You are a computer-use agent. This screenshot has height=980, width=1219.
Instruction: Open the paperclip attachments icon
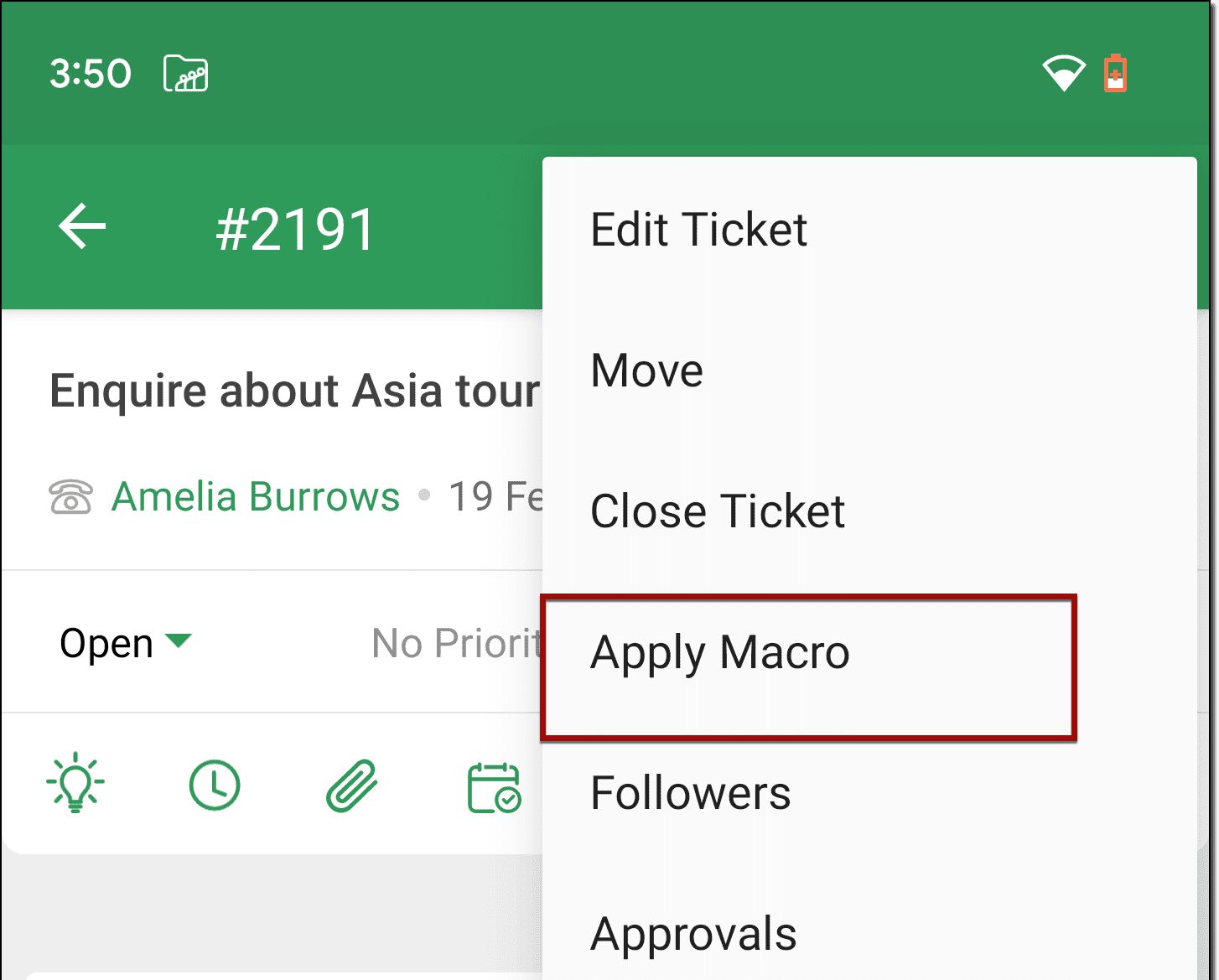352,786
